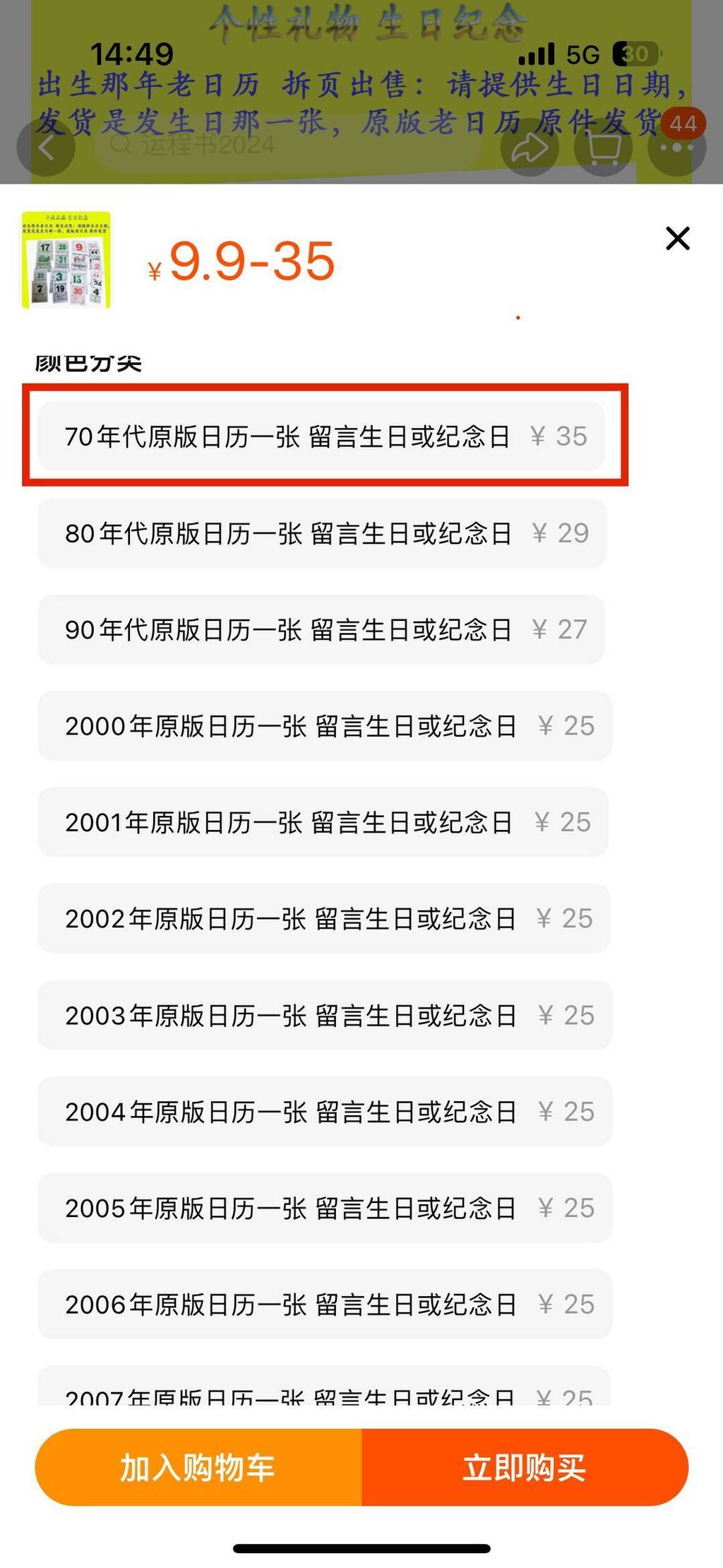
Task: Choose the 2005年原版日历 option
Action: 325,1208
